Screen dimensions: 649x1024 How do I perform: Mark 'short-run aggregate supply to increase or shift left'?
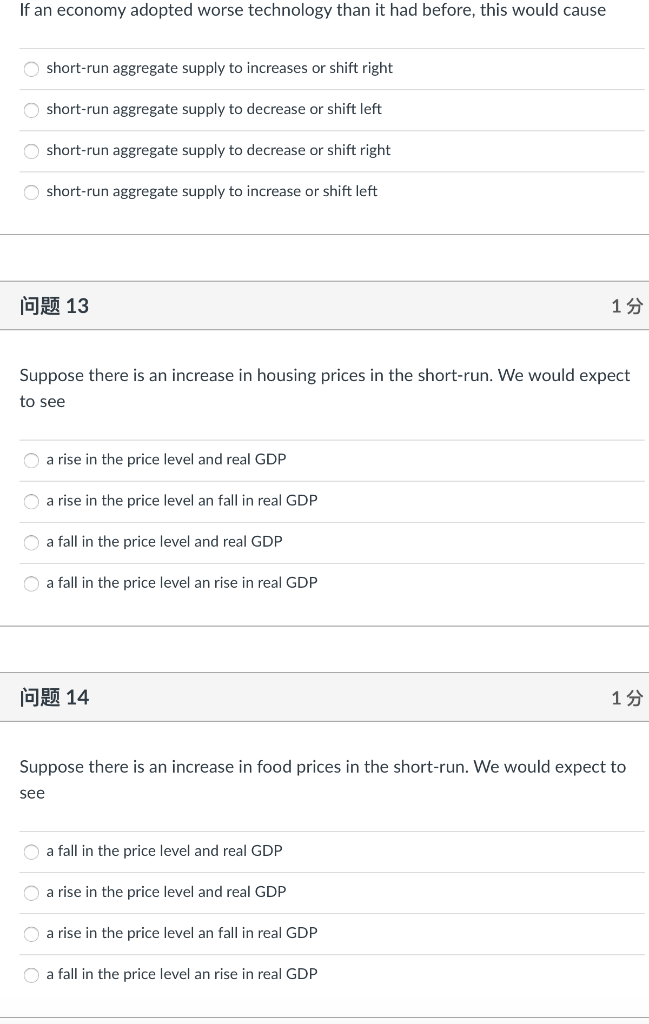click(31, 192)
